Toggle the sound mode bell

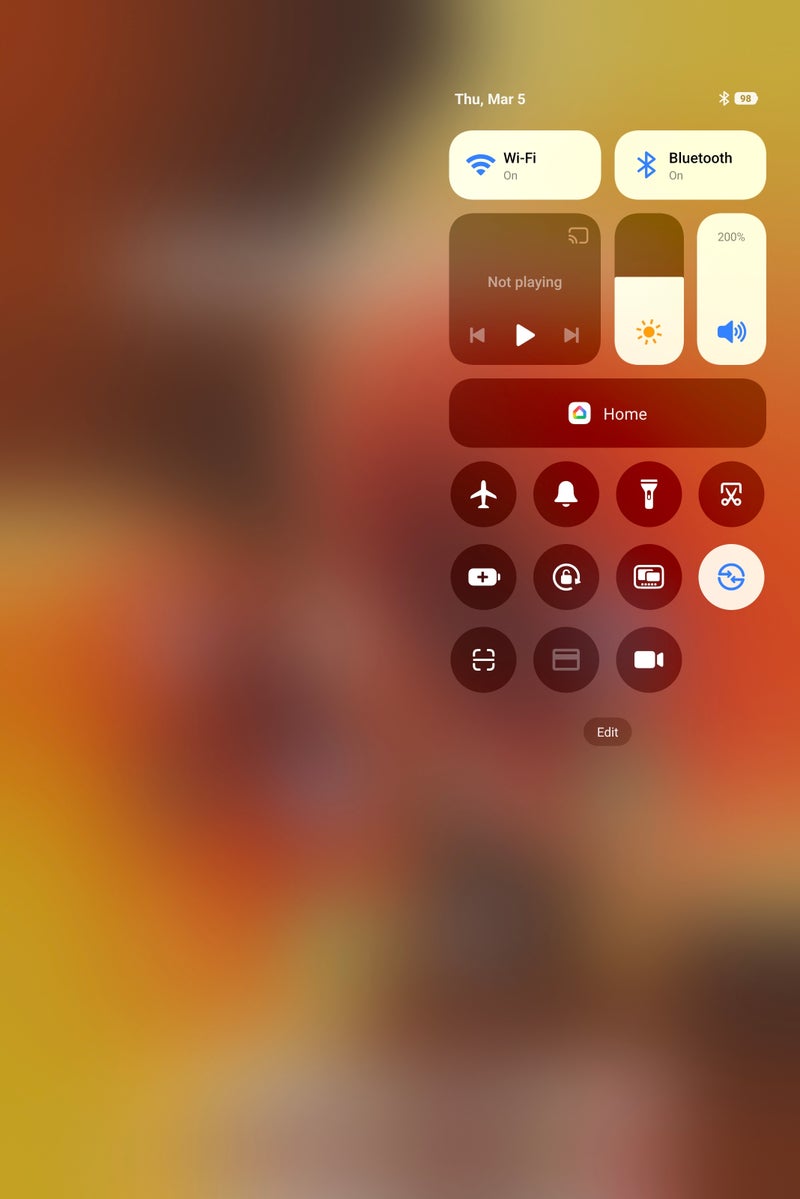566,494
